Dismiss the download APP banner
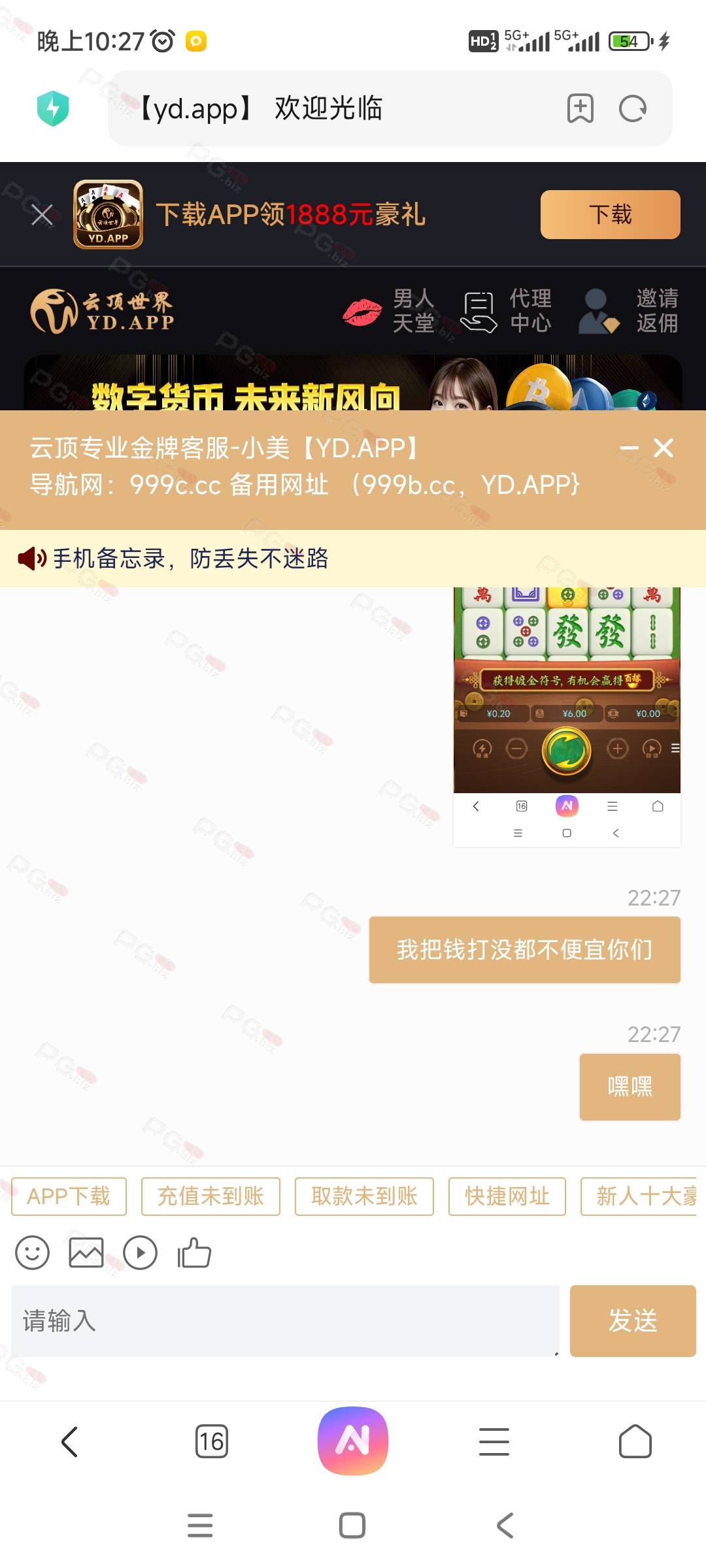The width and height of the screenshot is (706, 1568). click(42, 214)
